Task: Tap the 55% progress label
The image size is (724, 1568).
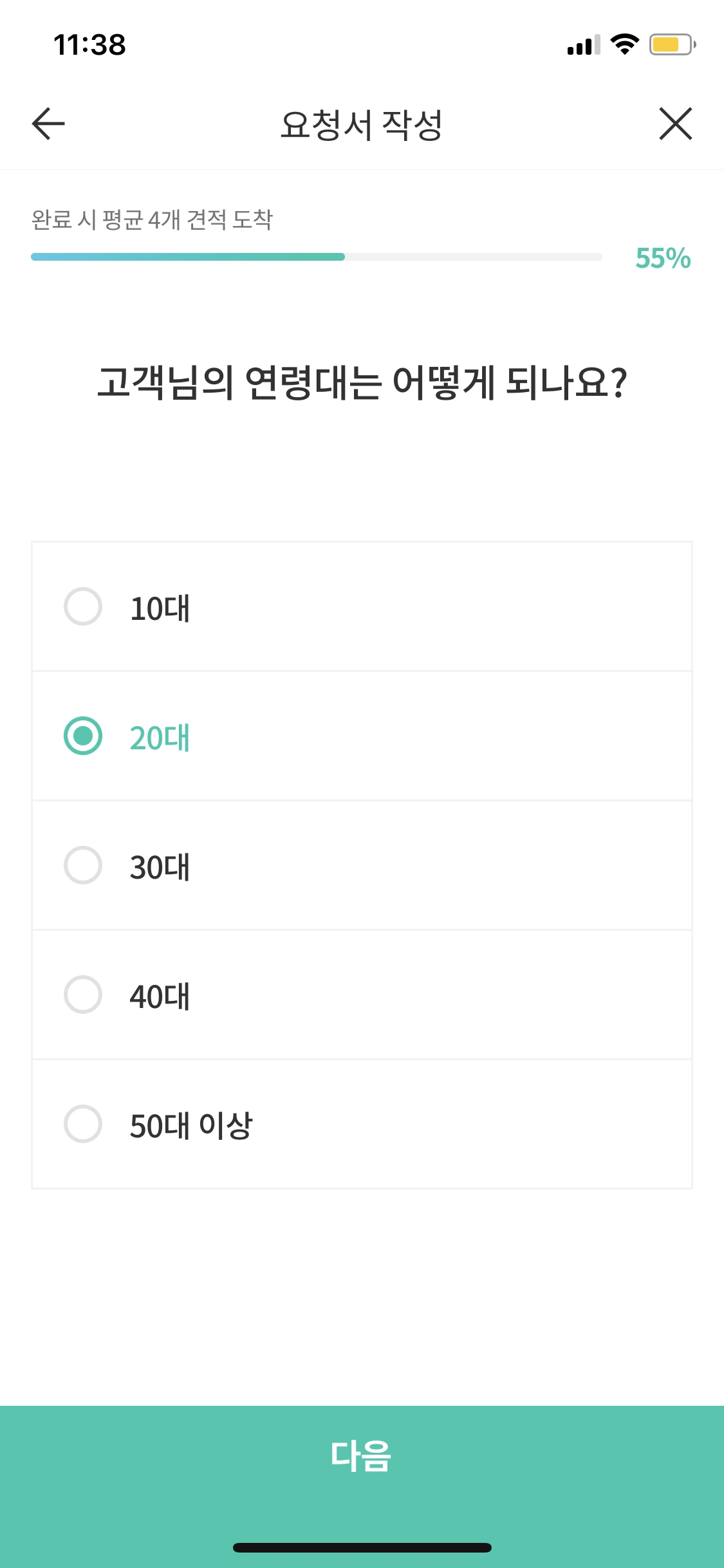Action: [x=662, y=257]
